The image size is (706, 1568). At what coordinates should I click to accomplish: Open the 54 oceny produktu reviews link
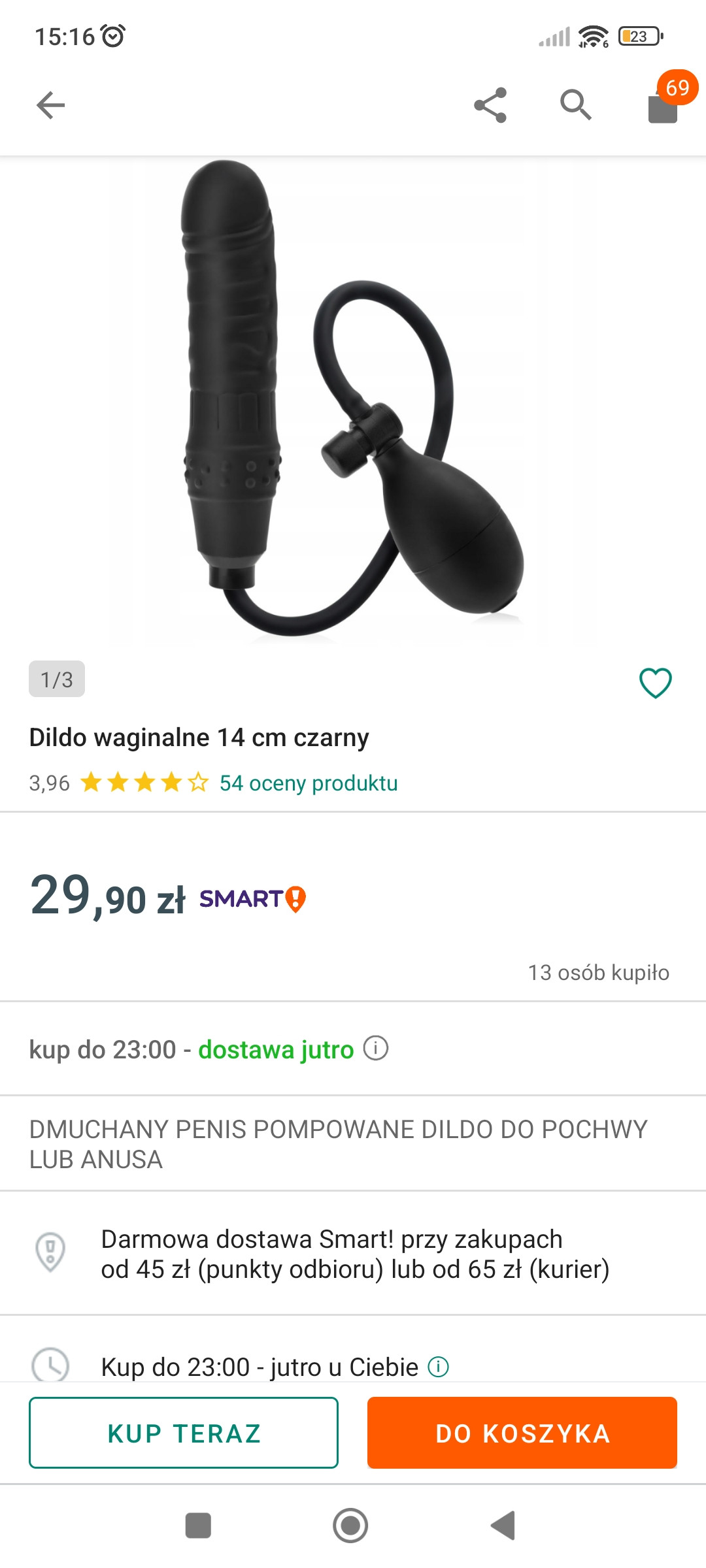tap(309, 783)
